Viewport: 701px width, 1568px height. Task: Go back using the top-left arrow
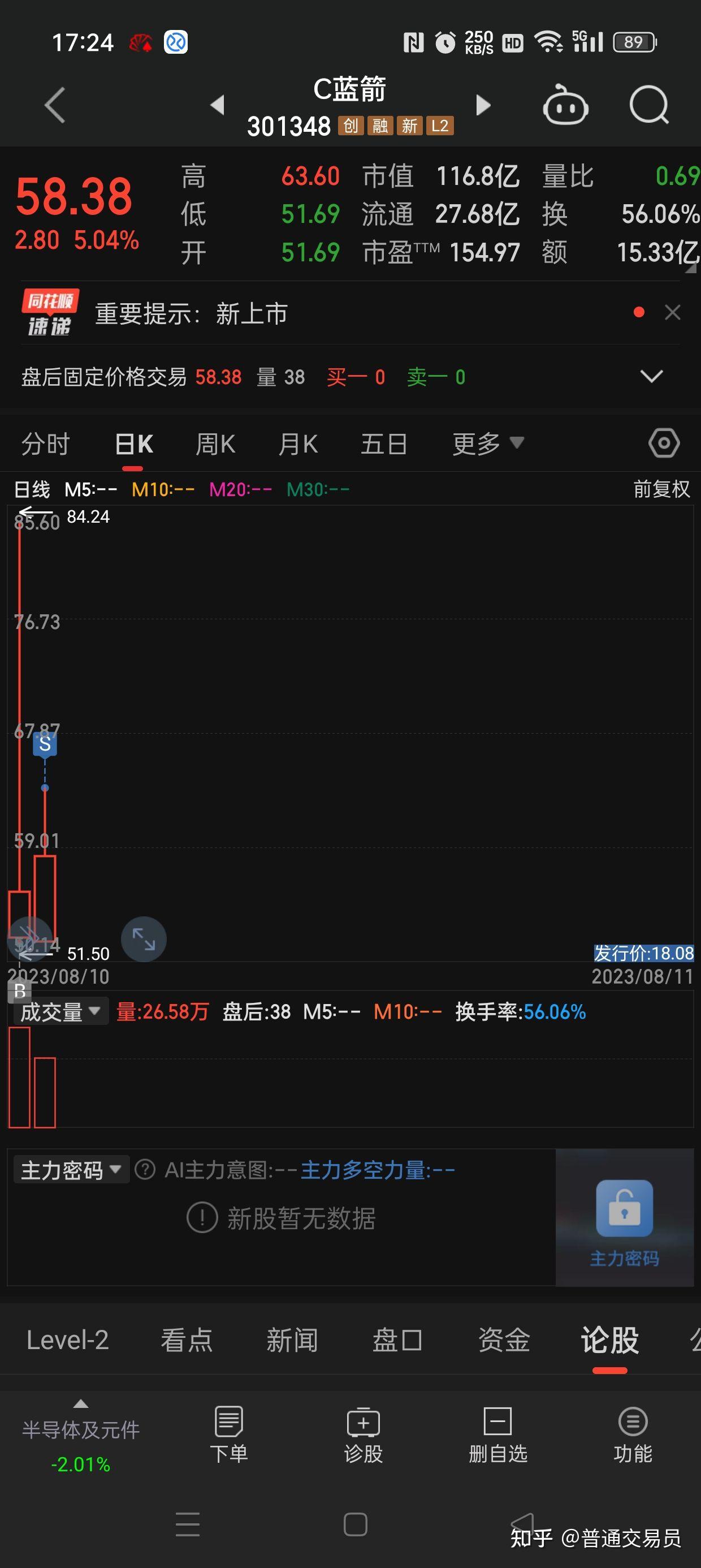click(x=55, y=105)
